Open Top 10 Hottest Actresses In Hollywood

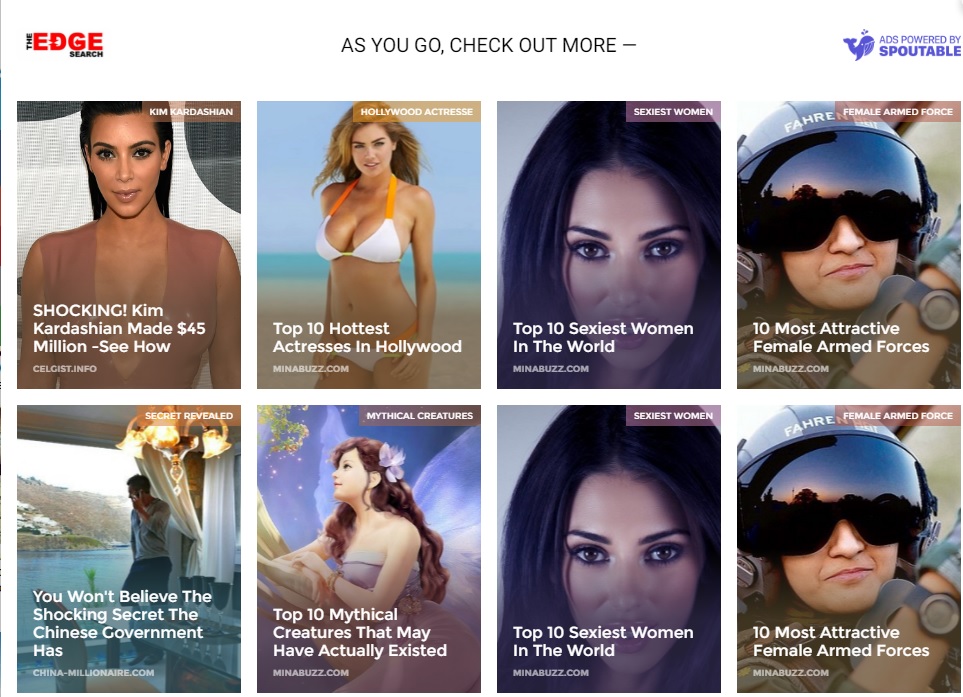(368, 244)
